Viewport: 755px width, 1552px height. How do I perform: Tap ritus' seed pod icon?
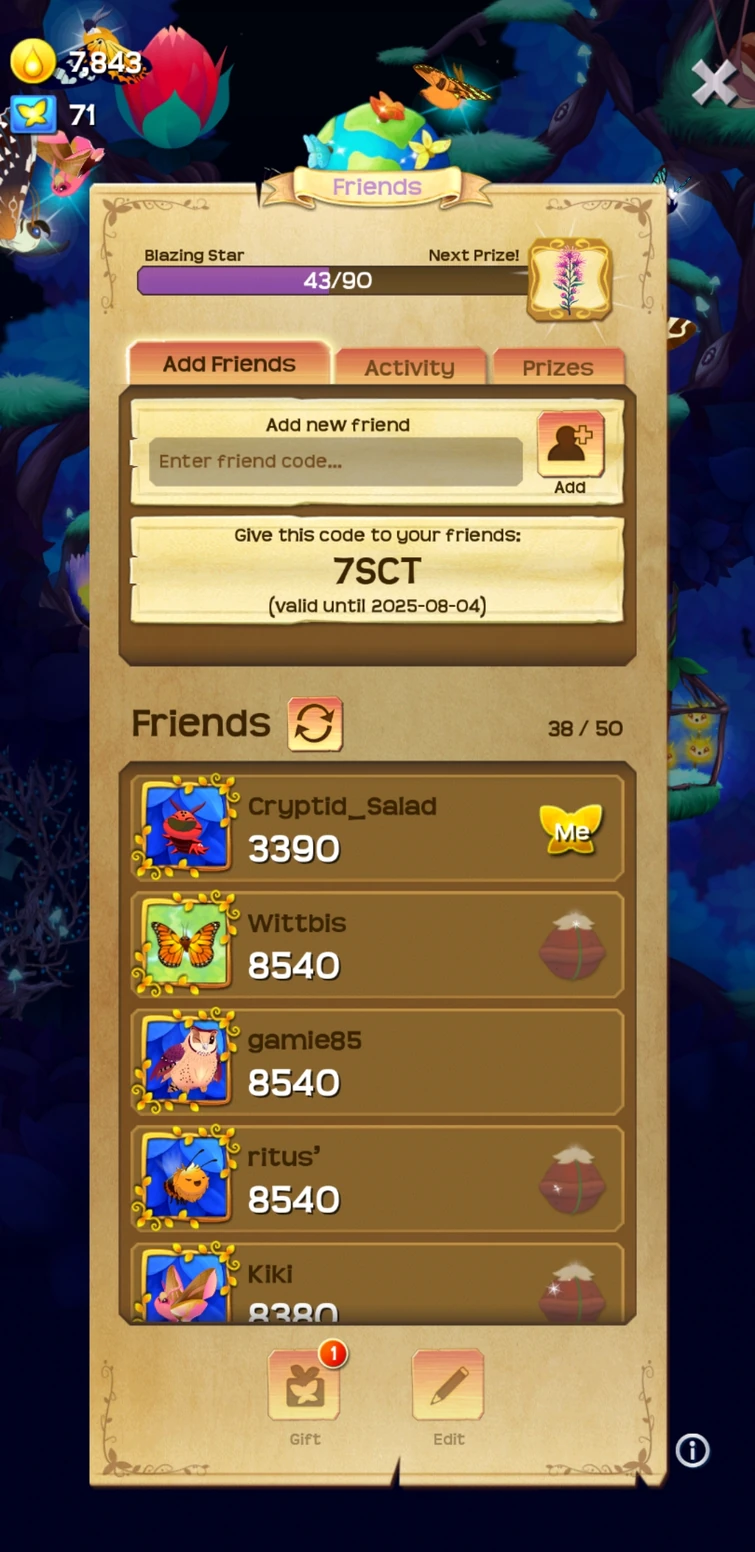tap(573, 1178)
